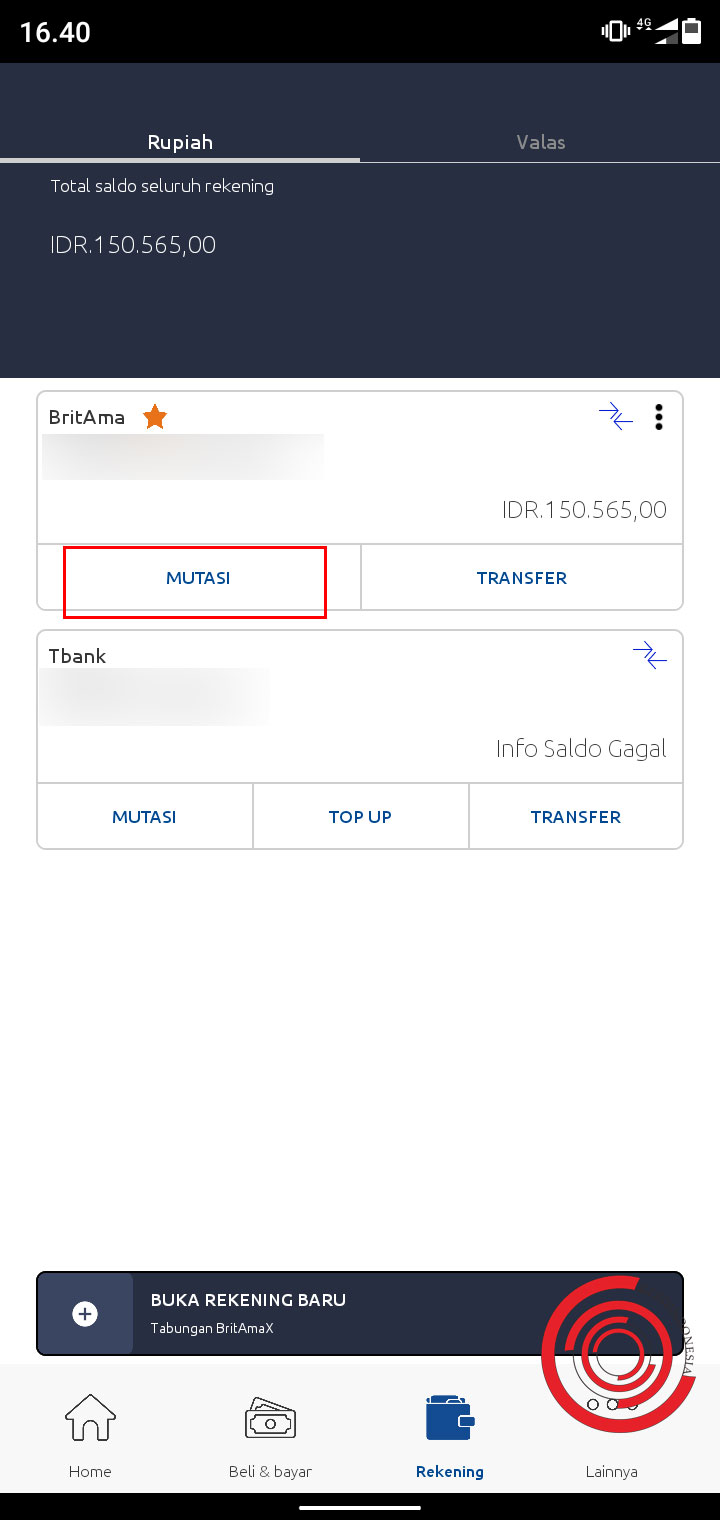720x1520 pixels.
Task: Tap MUTASI under the Tbank account
Action: tap(144, 816)
